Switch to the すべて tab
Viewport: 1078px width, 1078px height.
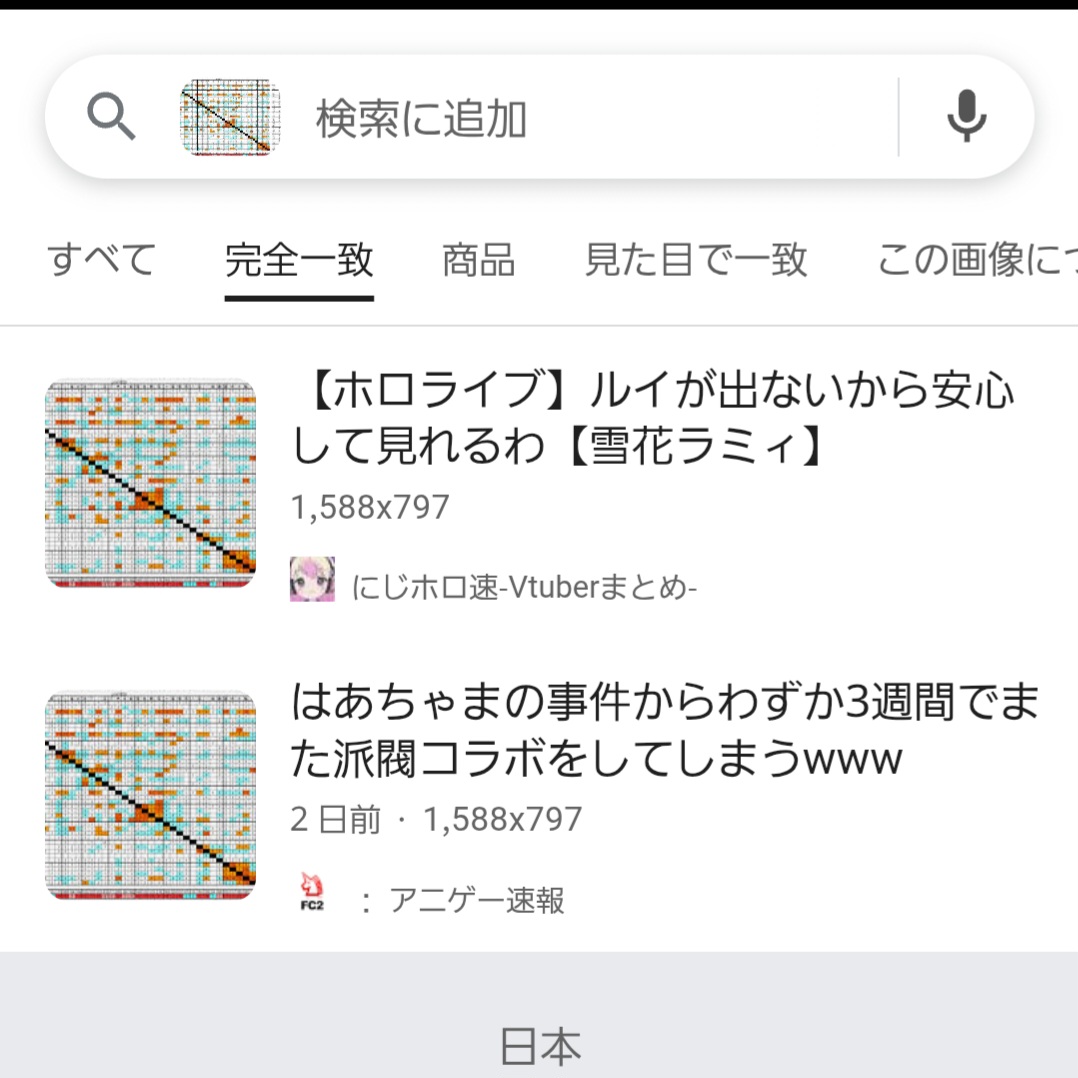(101, 260)
